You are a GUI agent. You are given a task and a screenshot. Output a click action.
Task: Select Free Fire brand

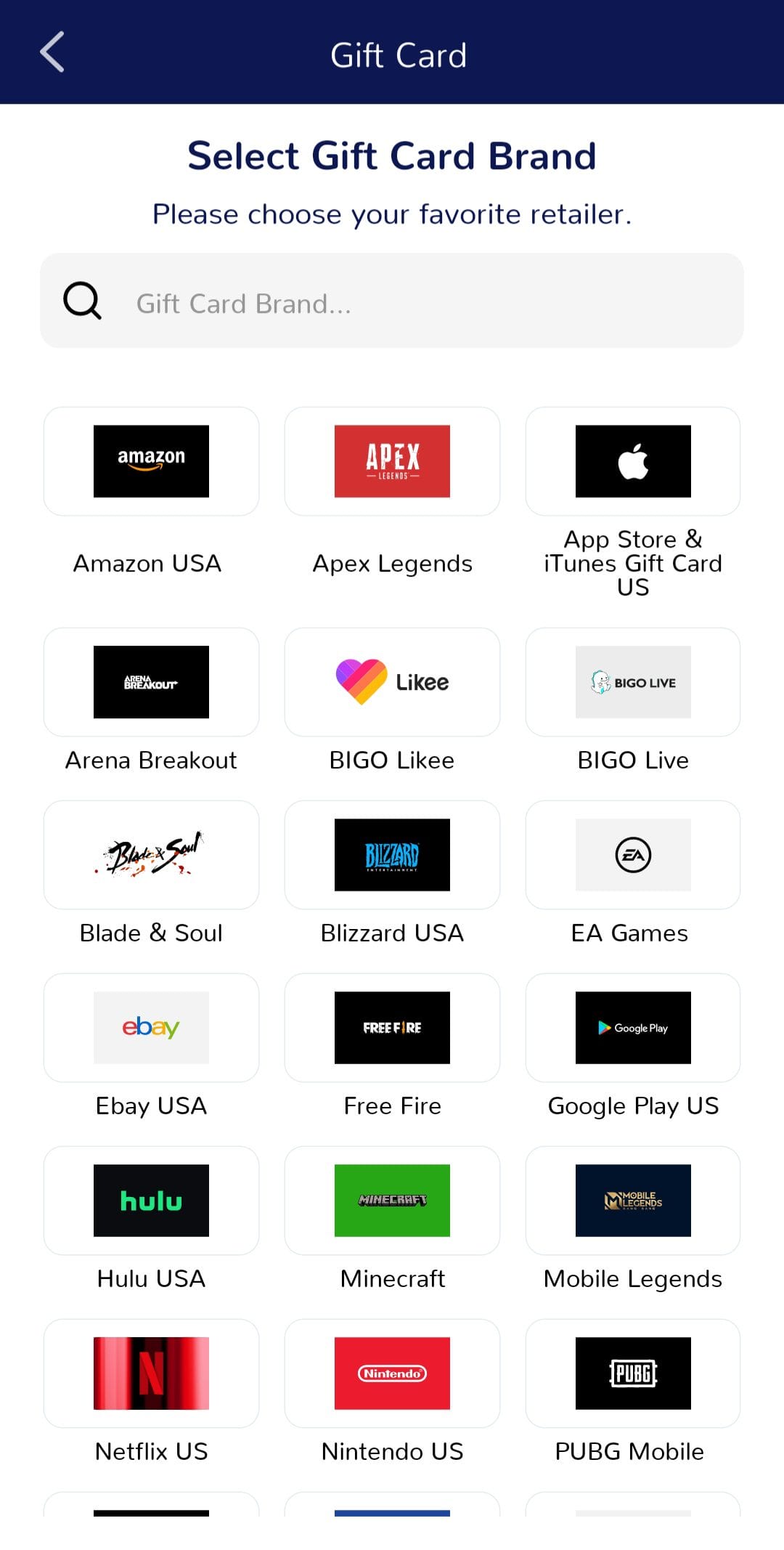tap(392, 1028)
